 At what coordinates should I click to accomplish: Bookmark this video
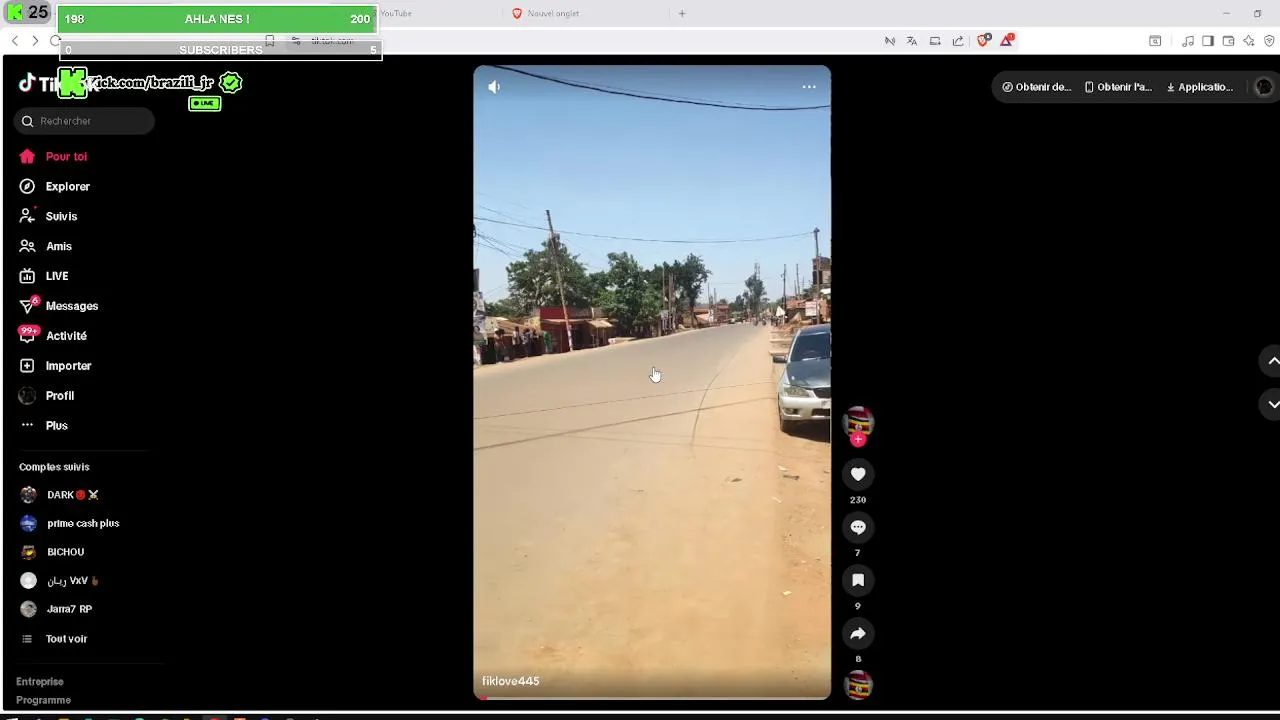pos(858,580)
